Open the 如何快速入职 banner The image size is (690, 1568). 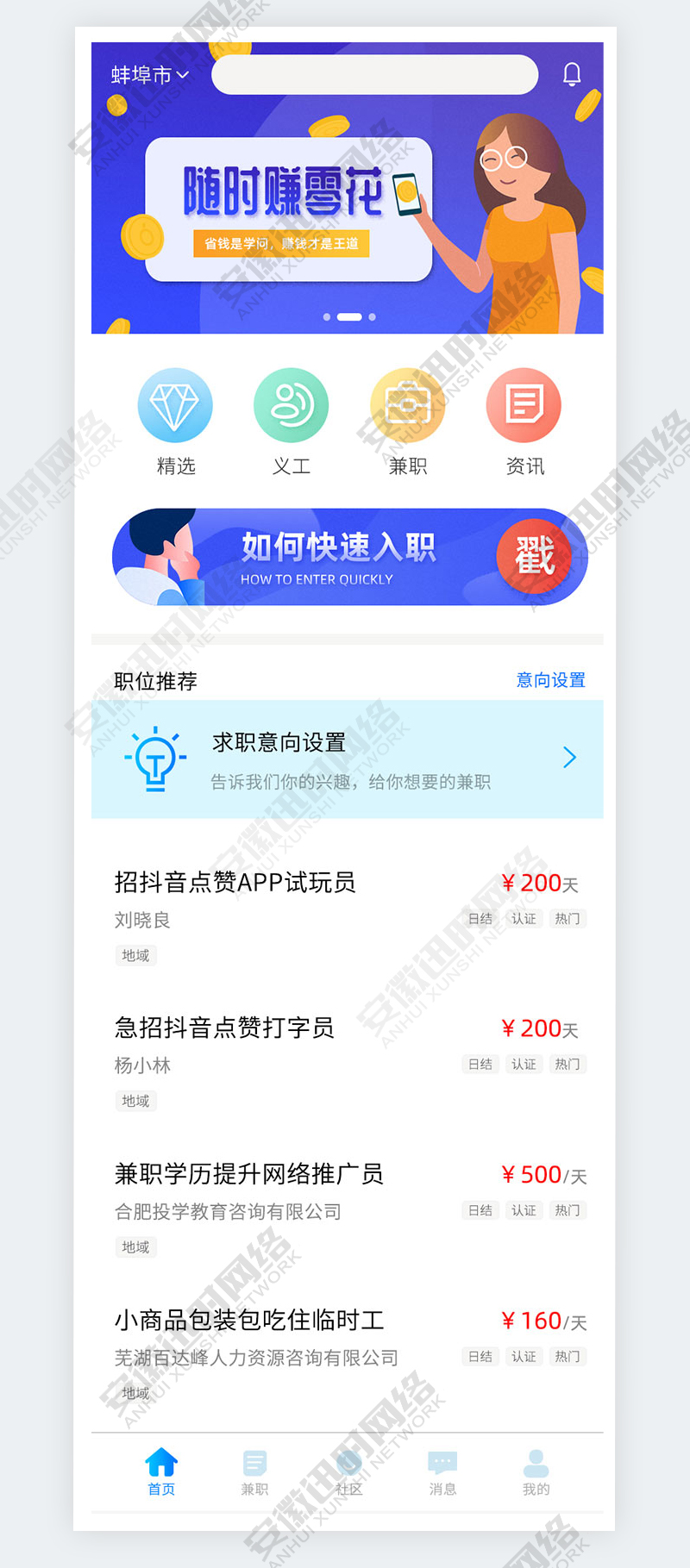[x=349, y=557]
